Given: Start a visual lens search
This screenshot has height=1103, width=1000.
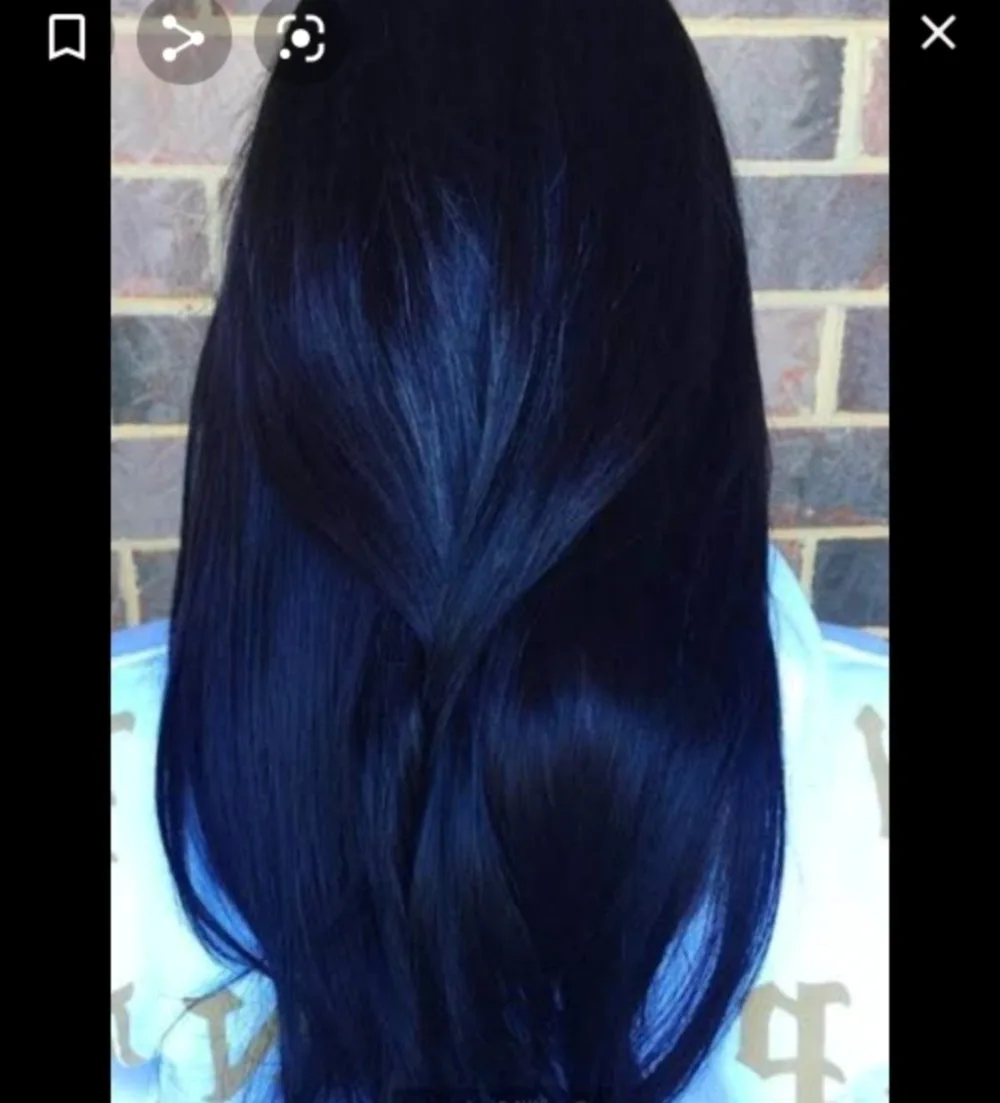Looking at the screenshot, I should coord(300,39).
